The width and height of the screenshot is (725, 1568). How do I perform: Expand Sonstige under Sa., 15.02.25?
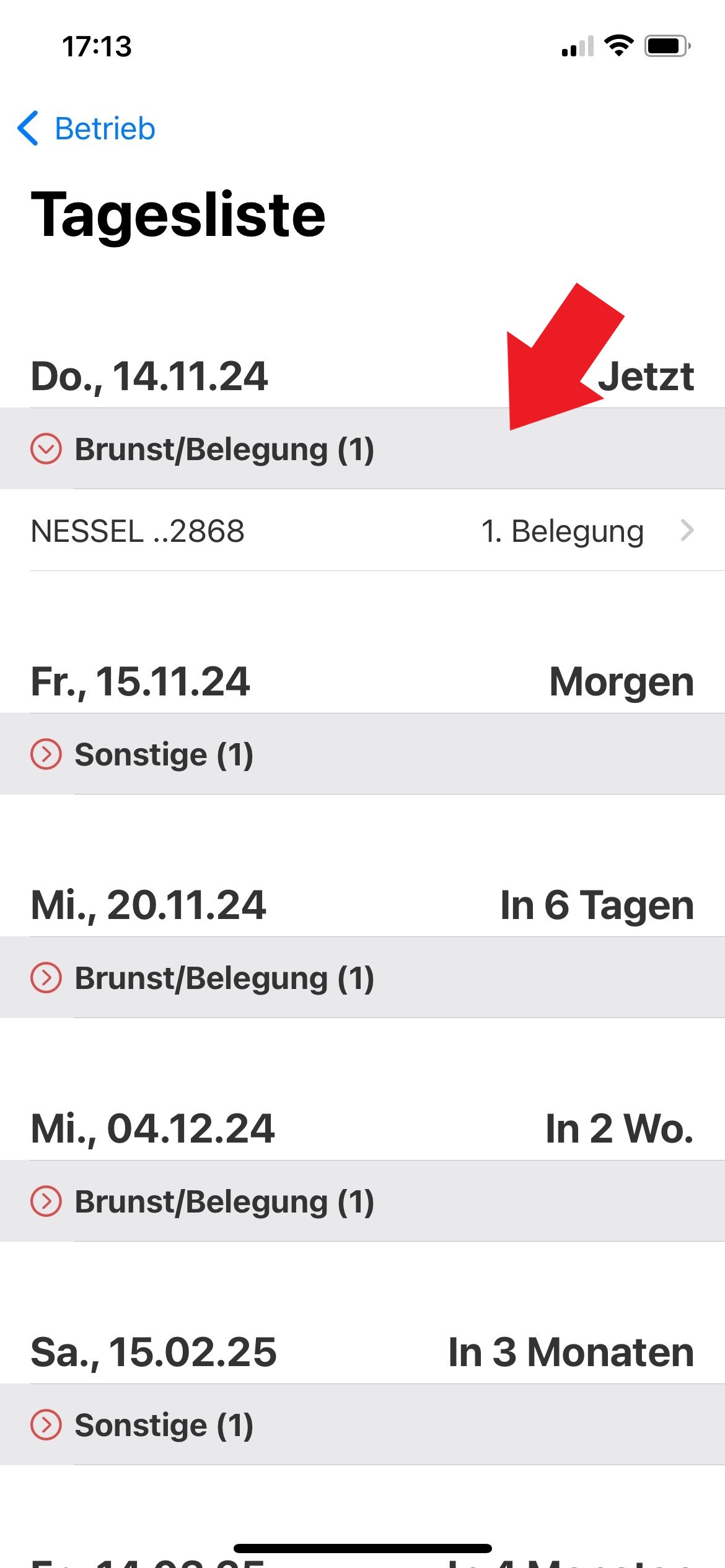point(362,1425)
